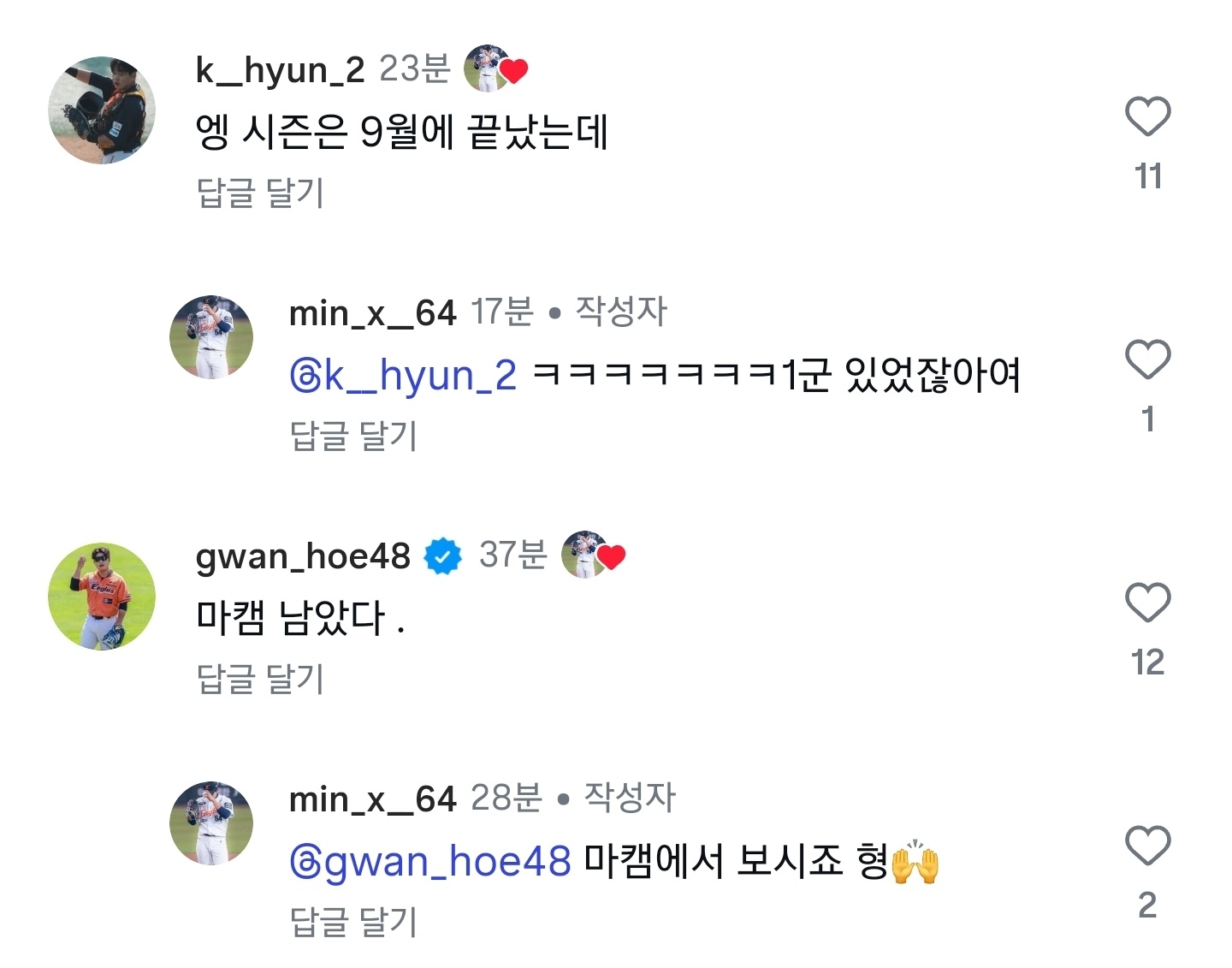This screenshot has width=1232, height=968.
Task: Reply to gwan_hoe48's comment
Action: click(260, 679)
